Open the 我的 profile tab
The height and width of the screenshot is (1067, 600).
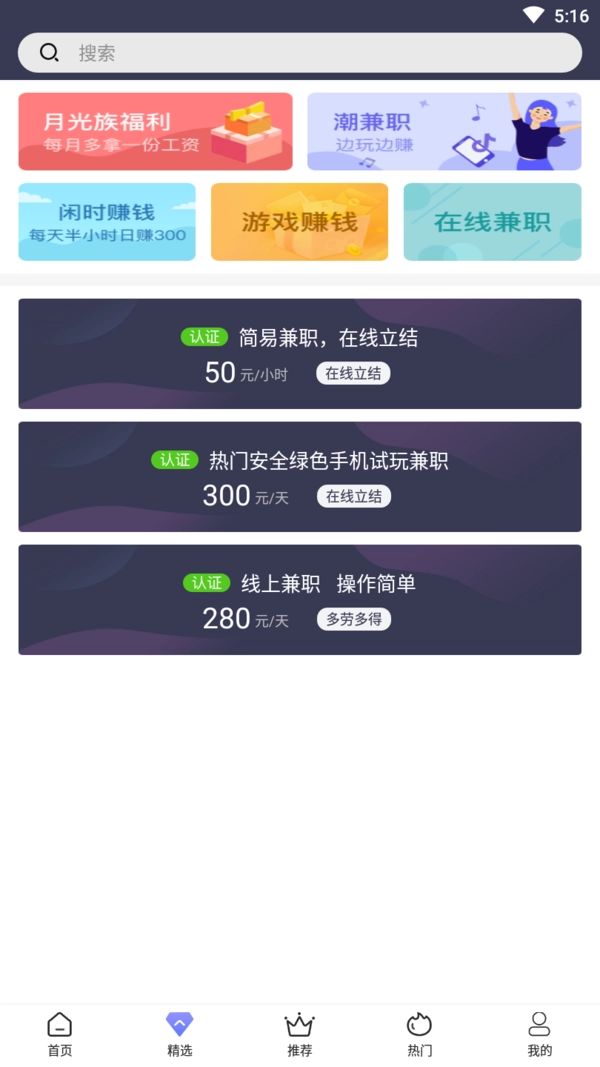(539, 1034)
